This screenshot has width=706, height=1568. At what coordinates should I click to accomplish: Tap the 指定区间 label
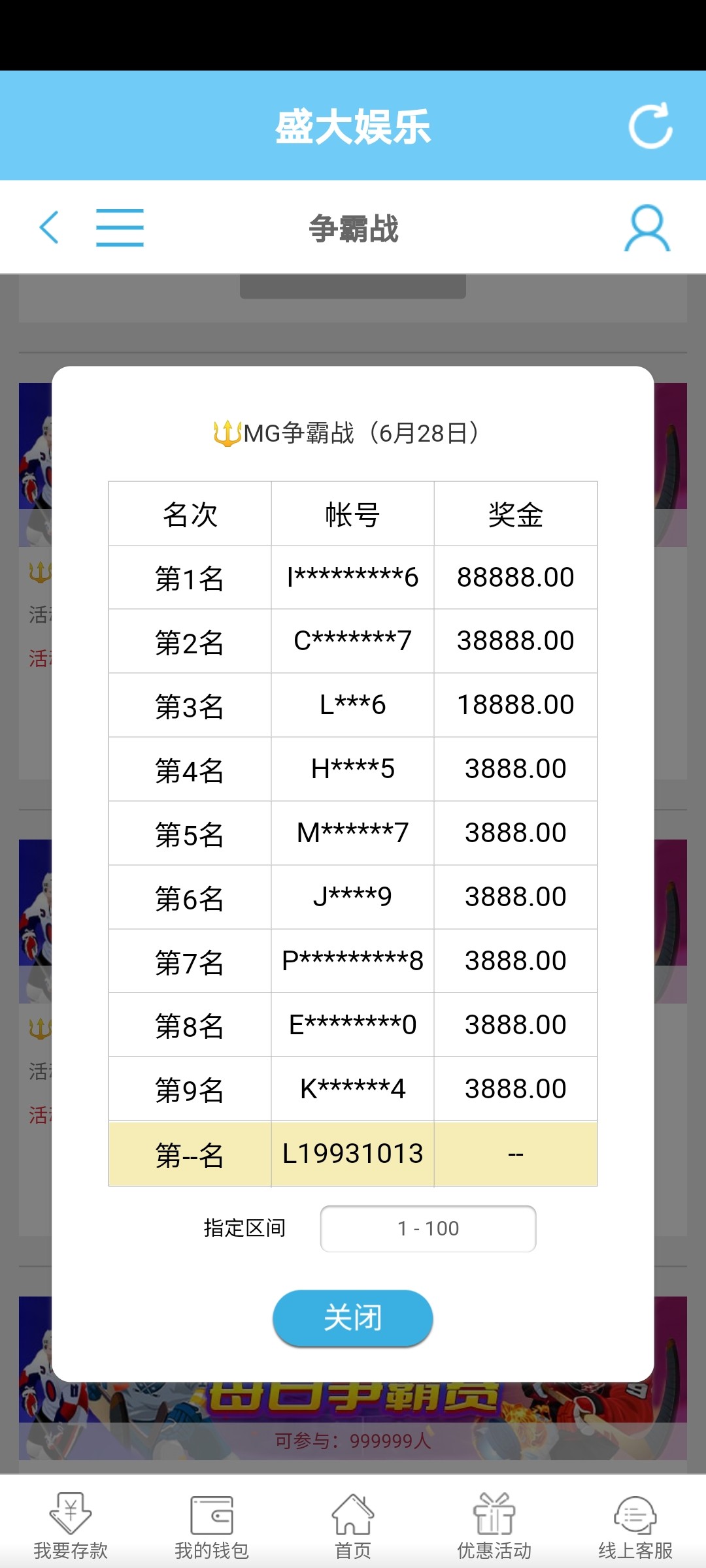tap(244, 1228)
